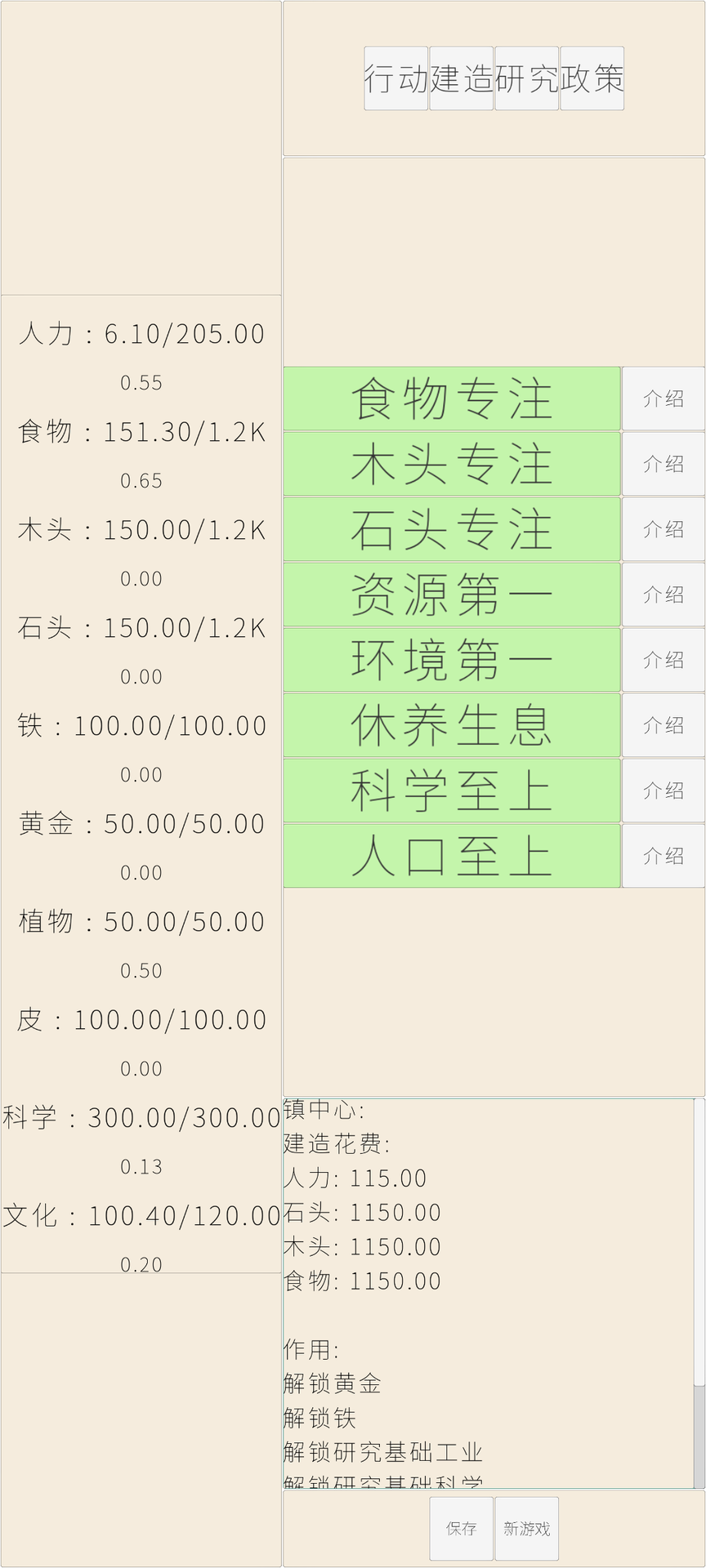Switch to the 建造 tab
This screenshot has width=706, height=1568.
(460, 79)
